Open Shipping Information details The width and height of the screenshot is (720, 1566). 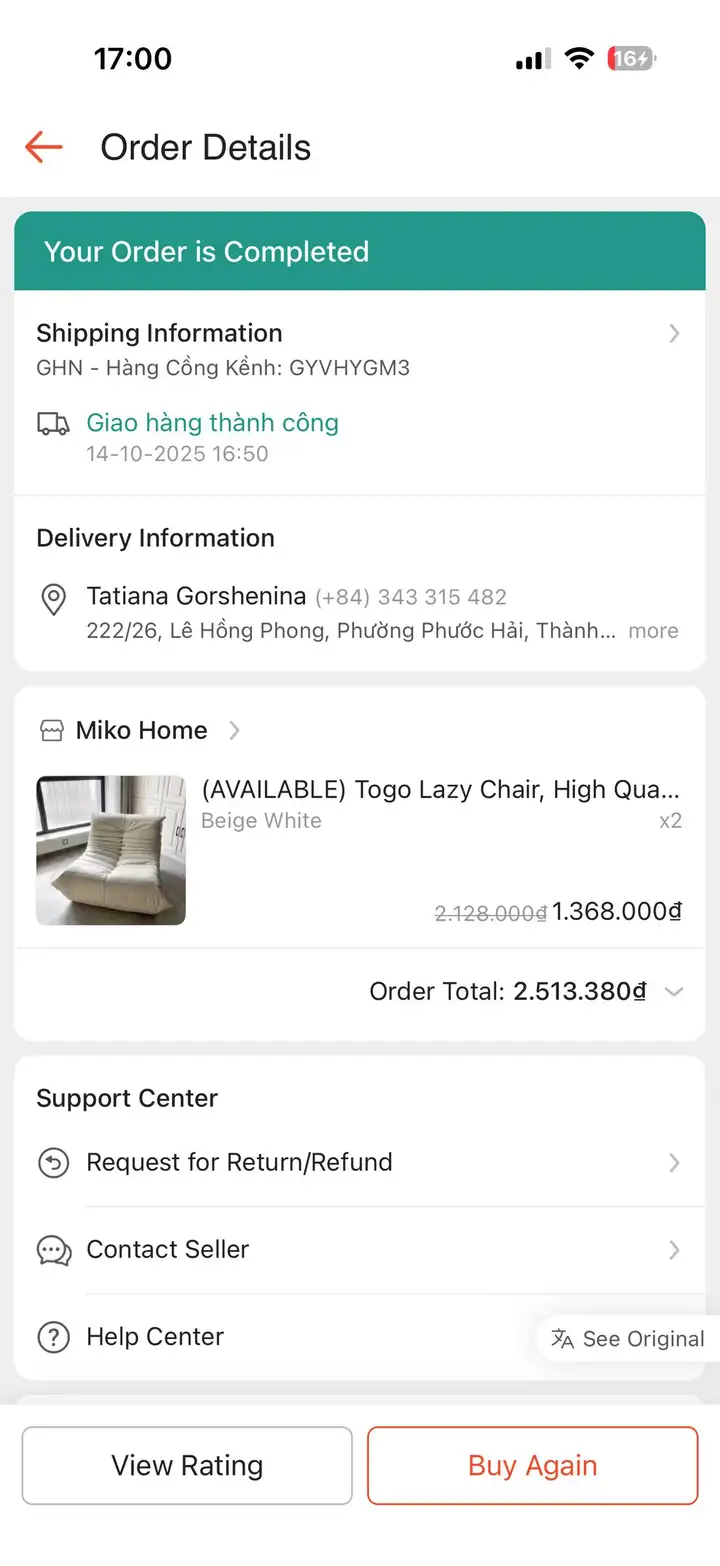point(359,350)
